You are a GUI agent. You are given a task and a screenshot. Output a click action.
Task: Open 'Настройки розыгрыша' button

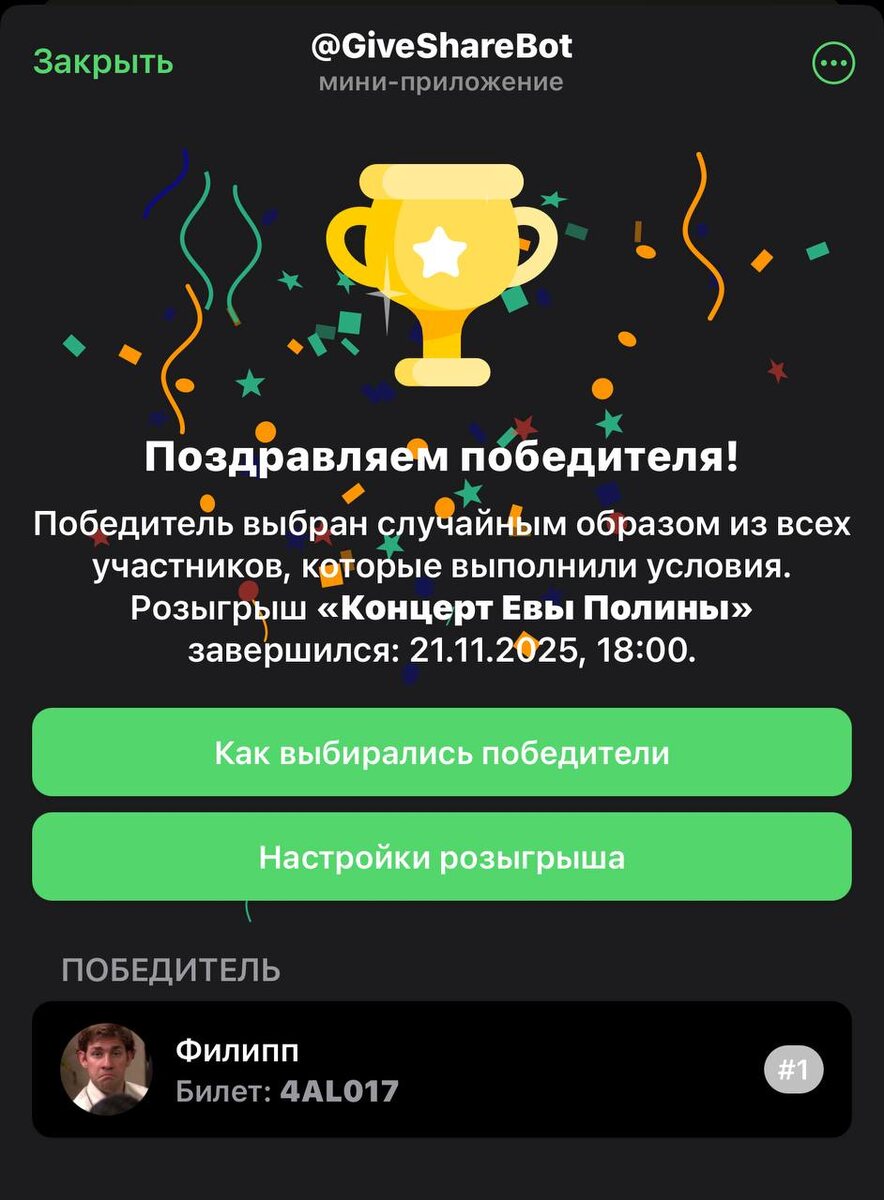pos(442,857)
